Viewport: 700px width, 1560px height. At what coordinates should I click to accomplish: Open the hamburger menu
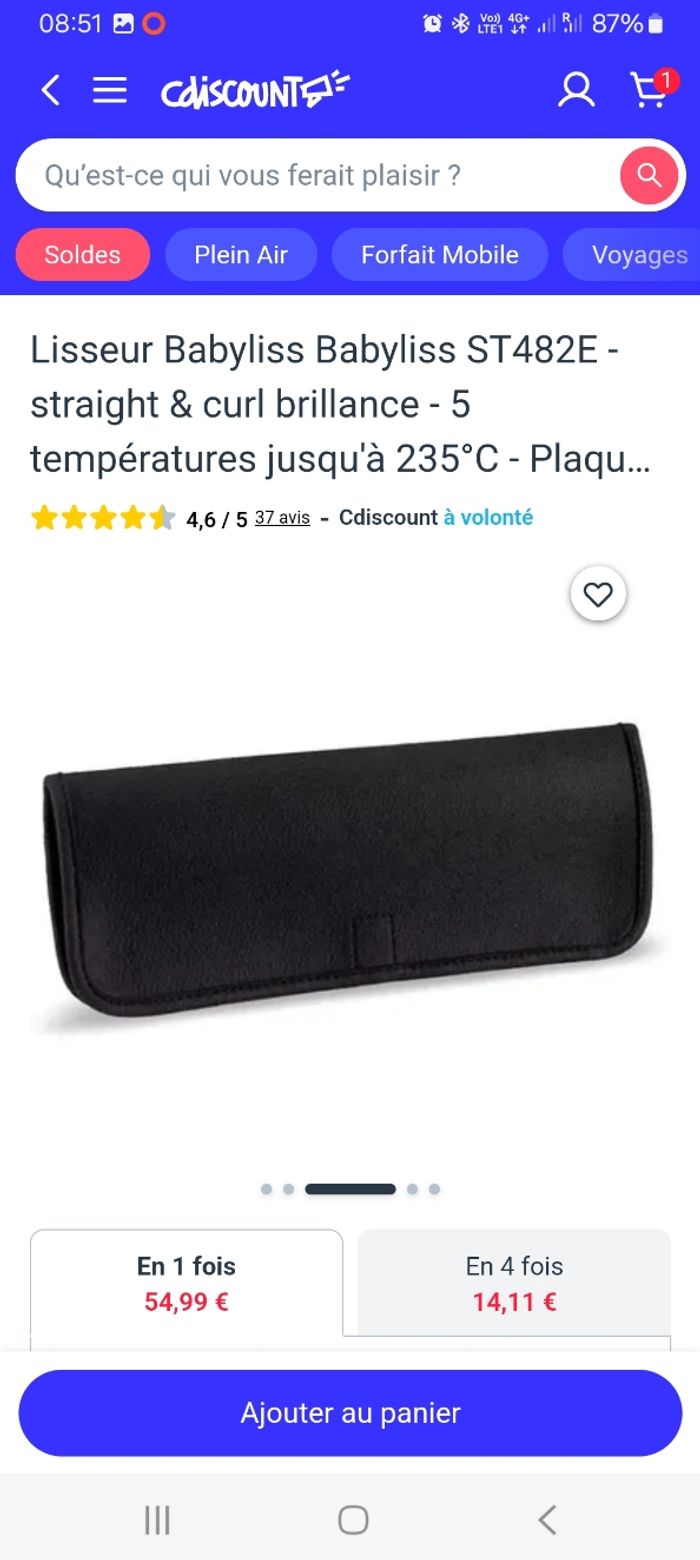110,91
